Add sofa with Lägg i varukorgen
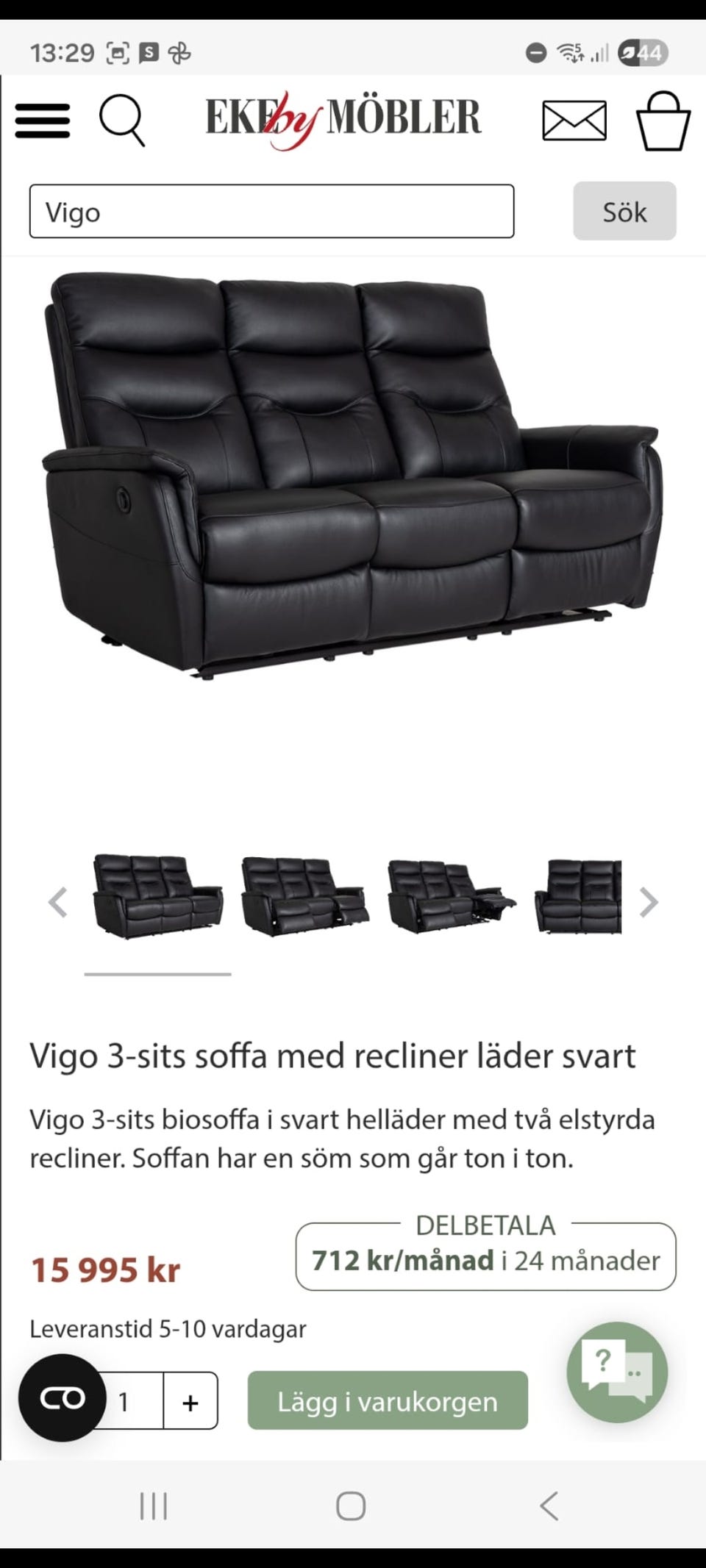Image resolution: width=706 pixels, height=1568 pixels. 388,1401
